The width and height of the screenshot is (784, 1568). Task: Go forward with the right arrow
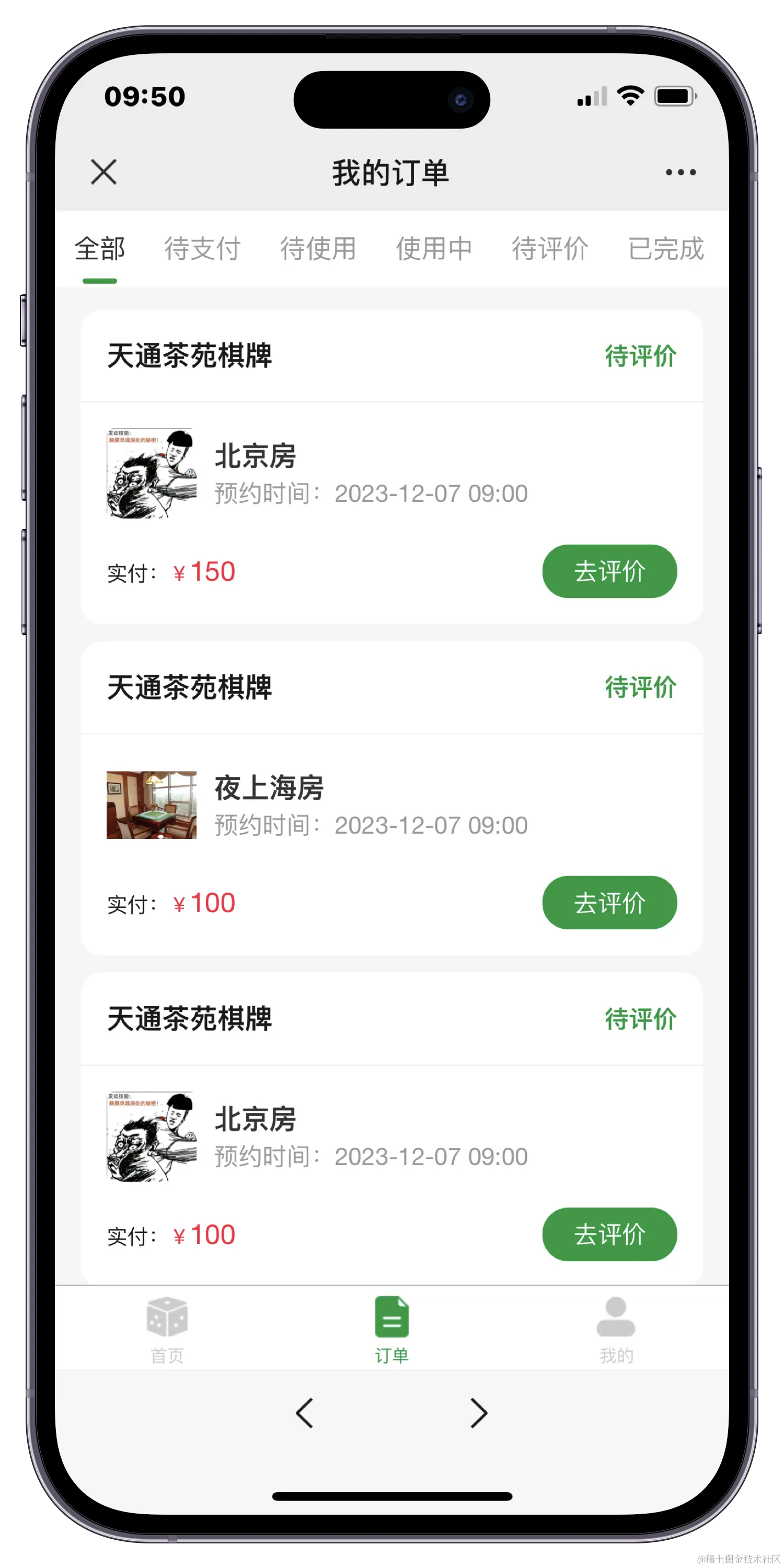coord(479,1413)
